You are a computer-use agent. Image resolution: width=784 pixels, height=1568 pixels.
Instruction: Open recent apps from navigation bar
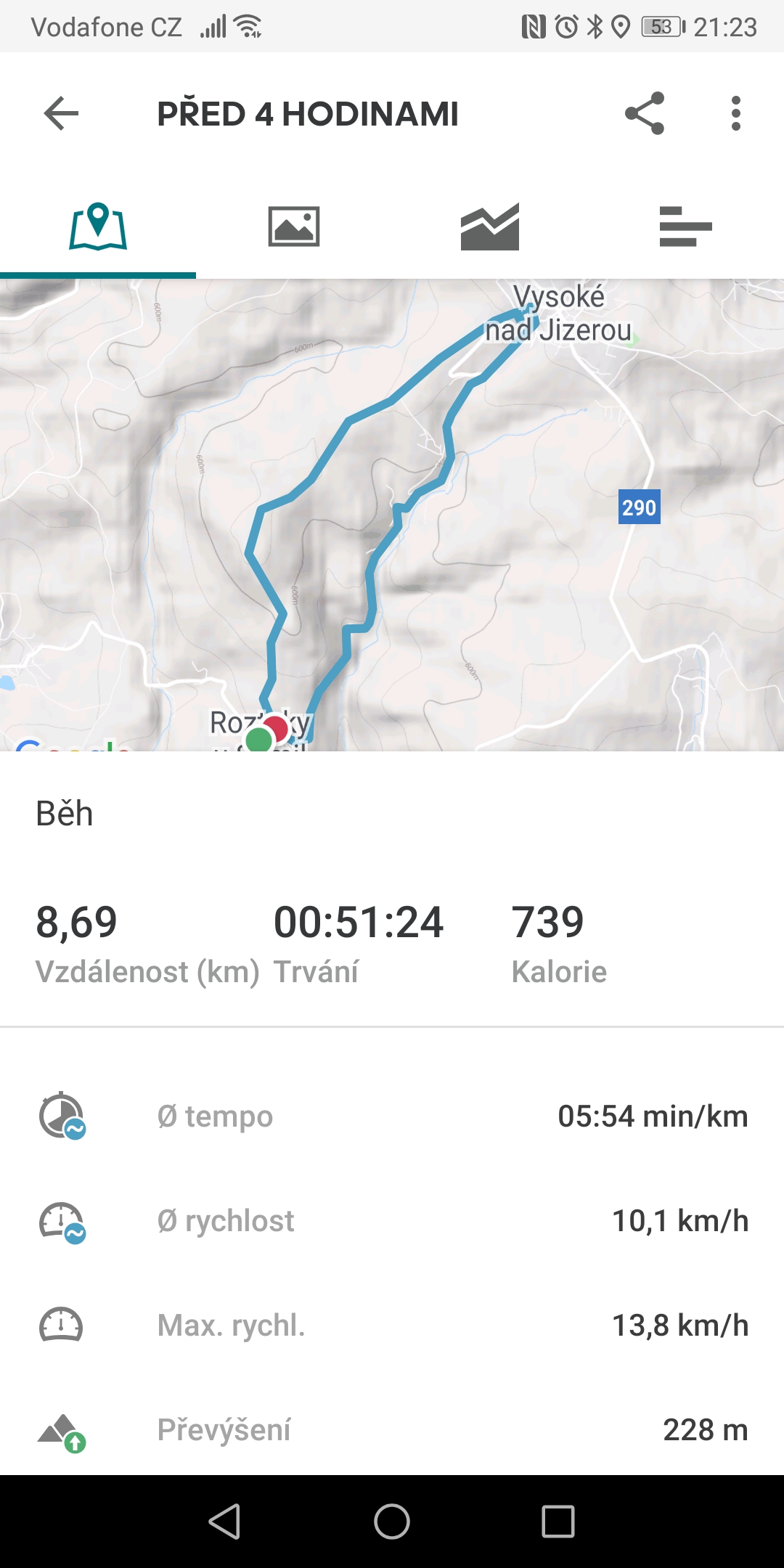coord(558,1521)
